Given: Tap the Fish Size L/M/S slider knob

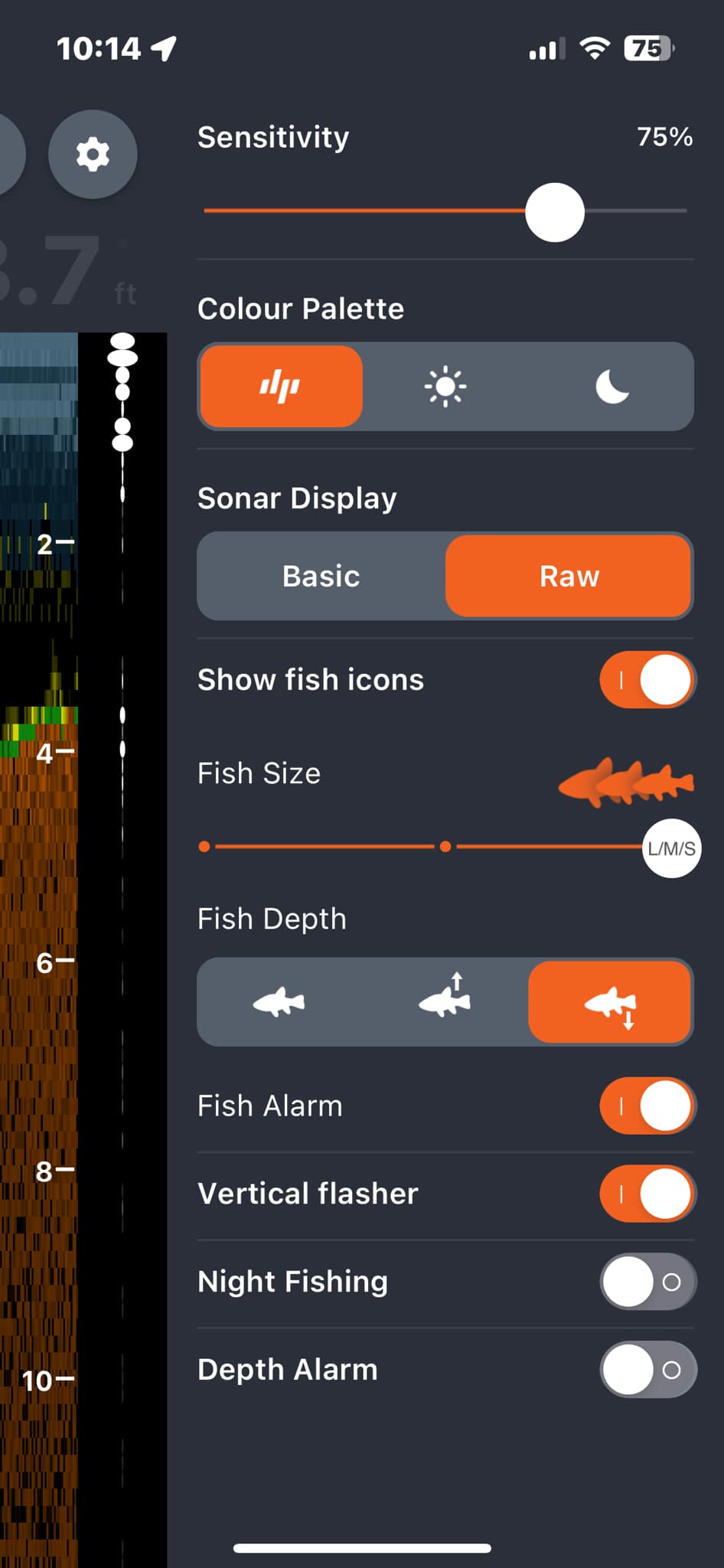Looking at the screenshot, I should [671, 848].
